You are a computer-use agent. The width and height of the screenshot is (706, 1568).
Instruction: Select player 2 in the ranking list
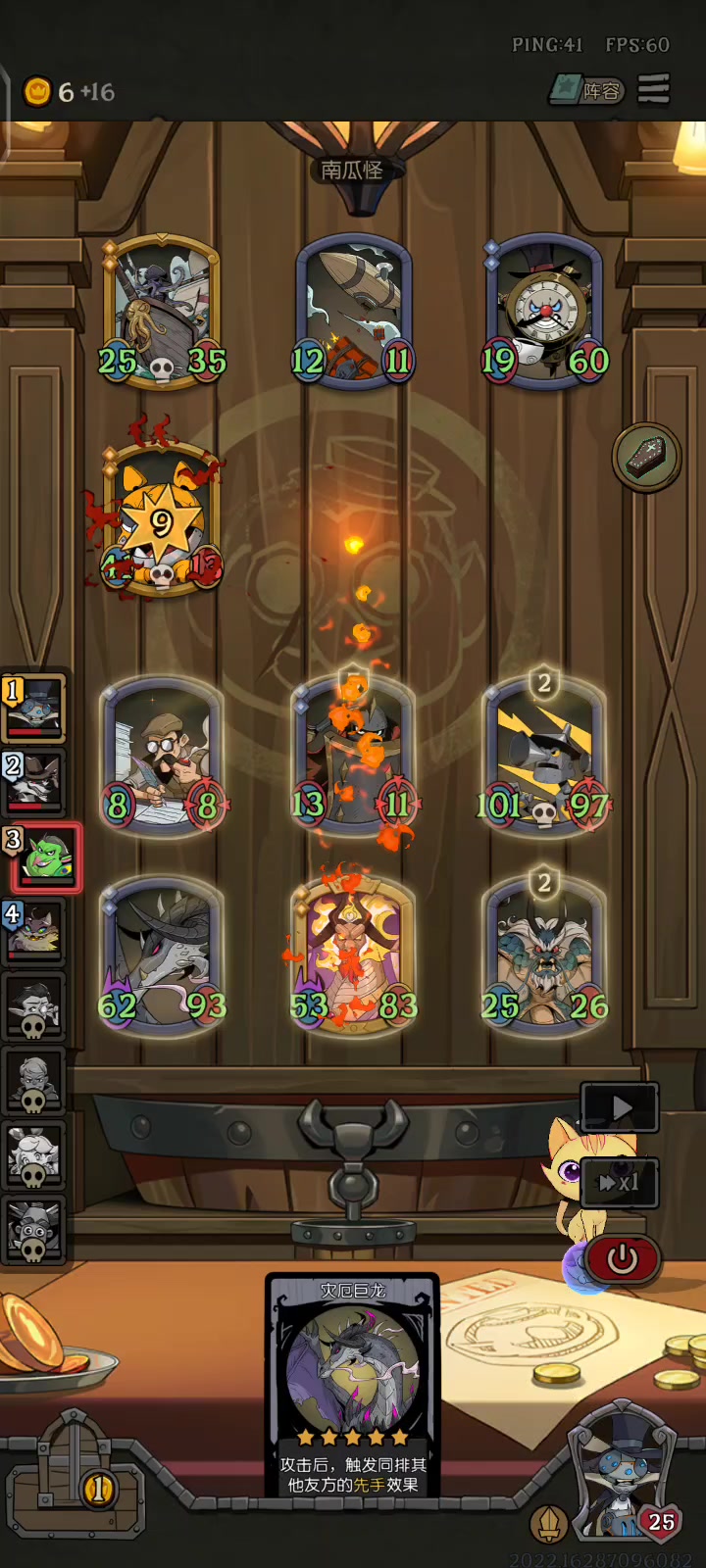[34, 782]
